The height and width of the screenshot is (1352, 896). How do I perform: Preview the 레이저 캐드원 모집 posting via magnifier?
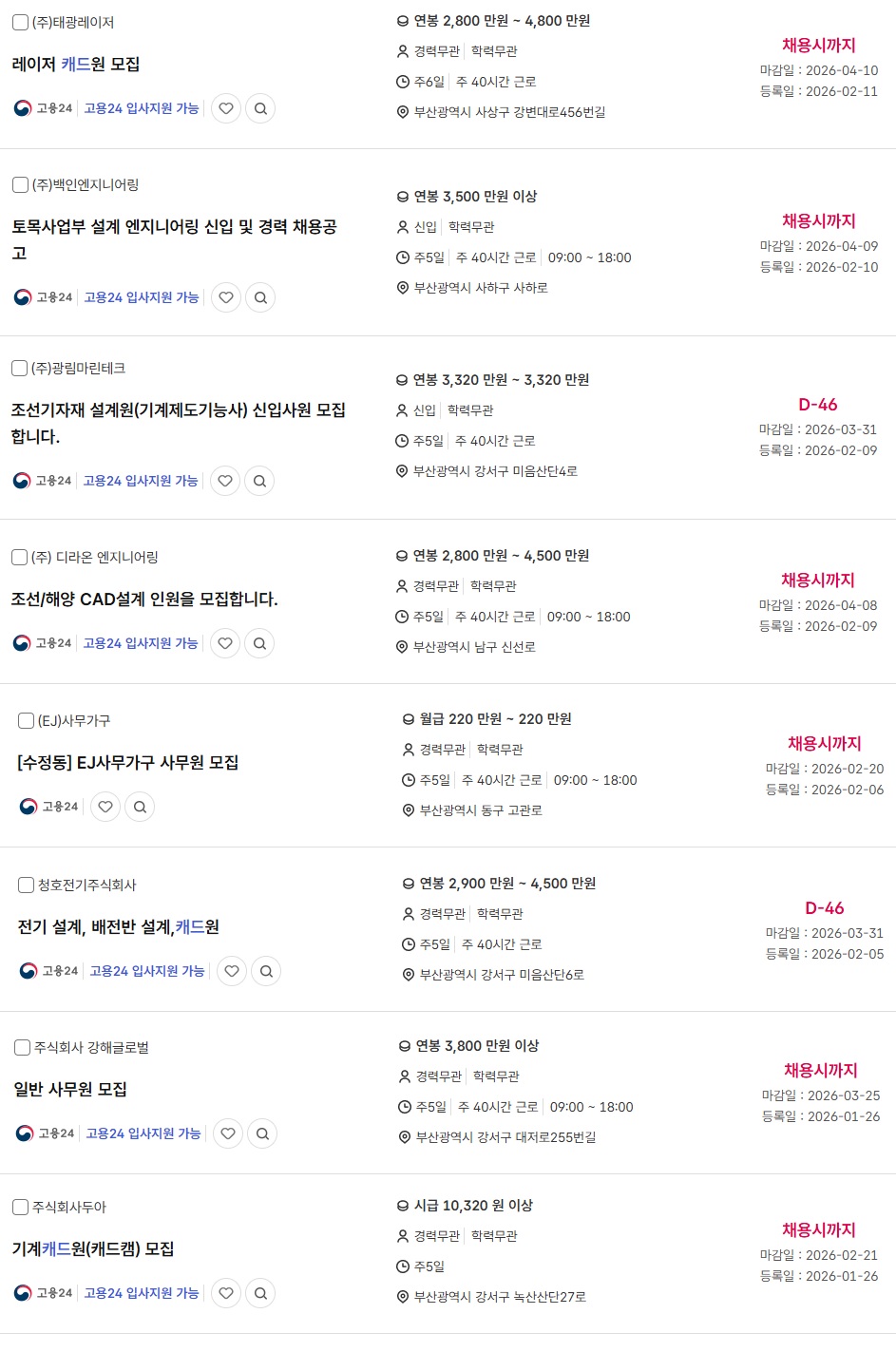tap(260, 108)
